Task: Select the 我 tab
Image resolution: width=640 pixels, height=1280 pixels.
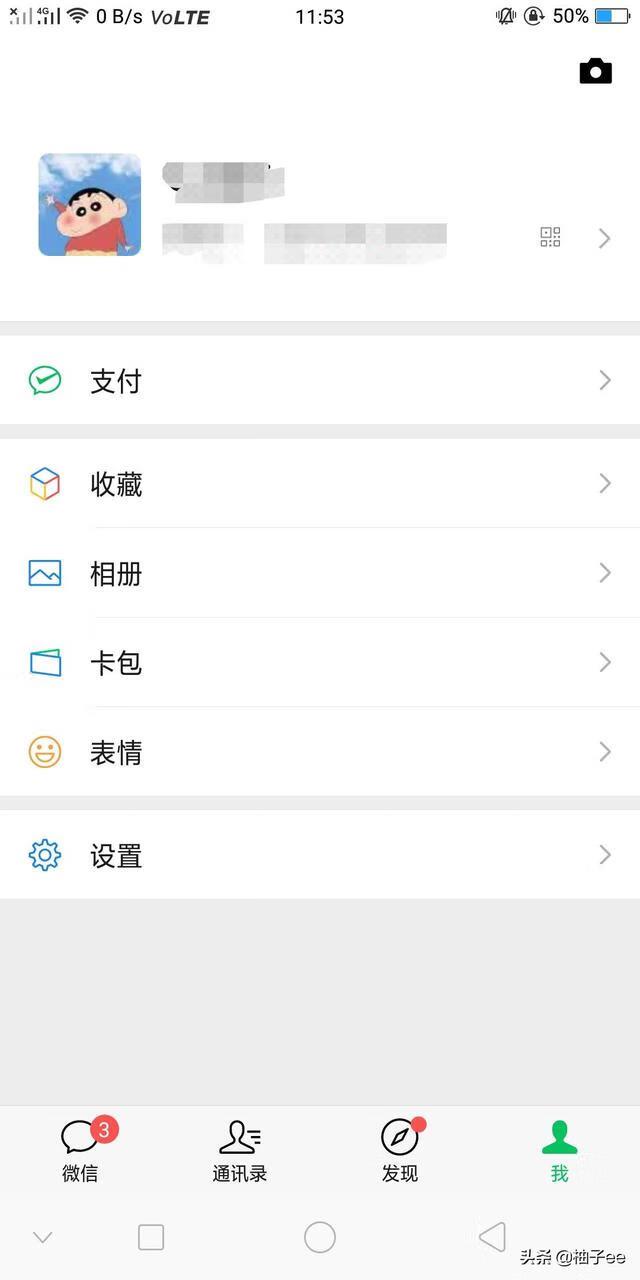Action: (559, 1150)
